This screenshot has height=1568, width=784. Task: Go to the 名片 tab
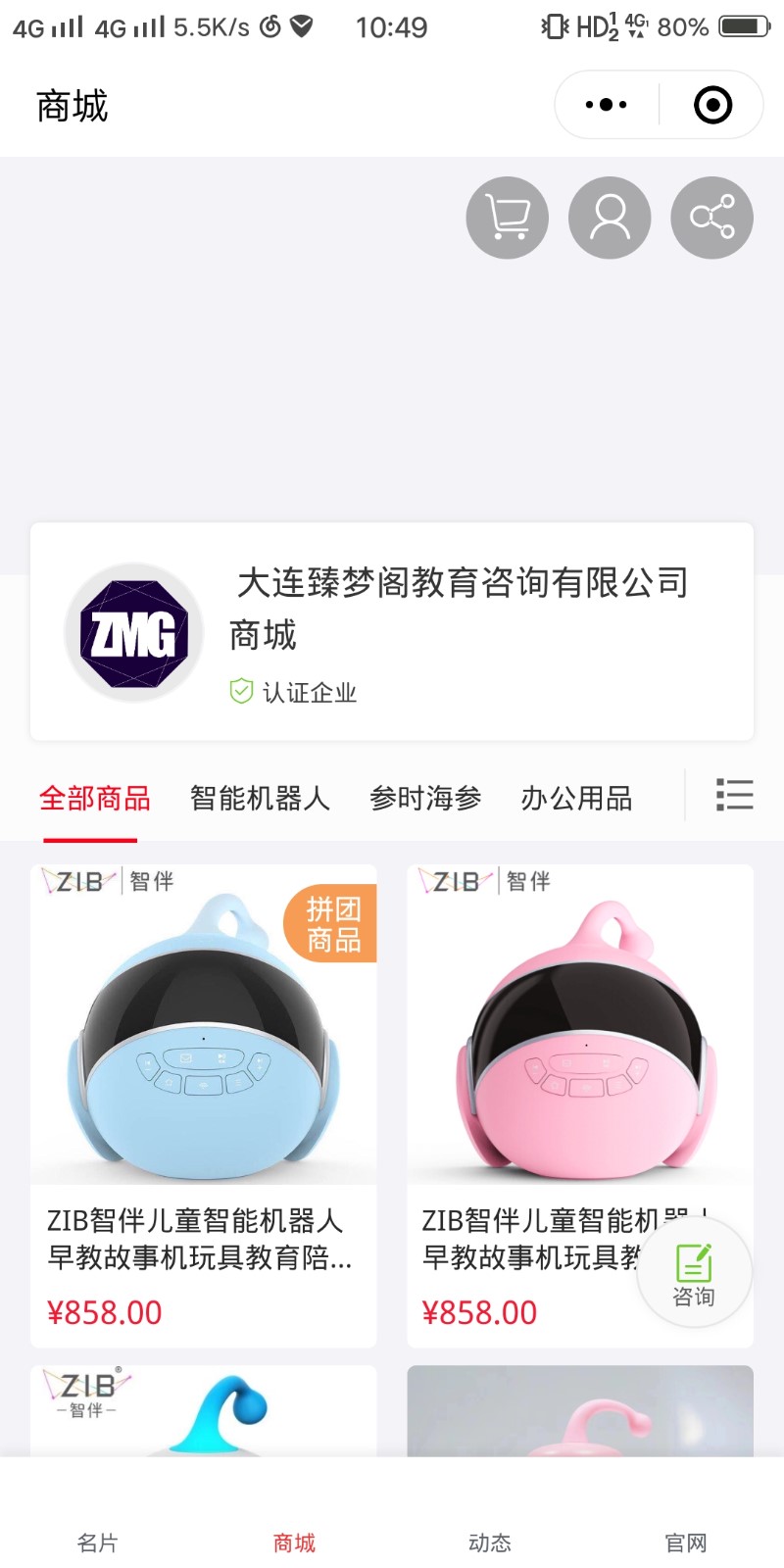(97, 1543)
